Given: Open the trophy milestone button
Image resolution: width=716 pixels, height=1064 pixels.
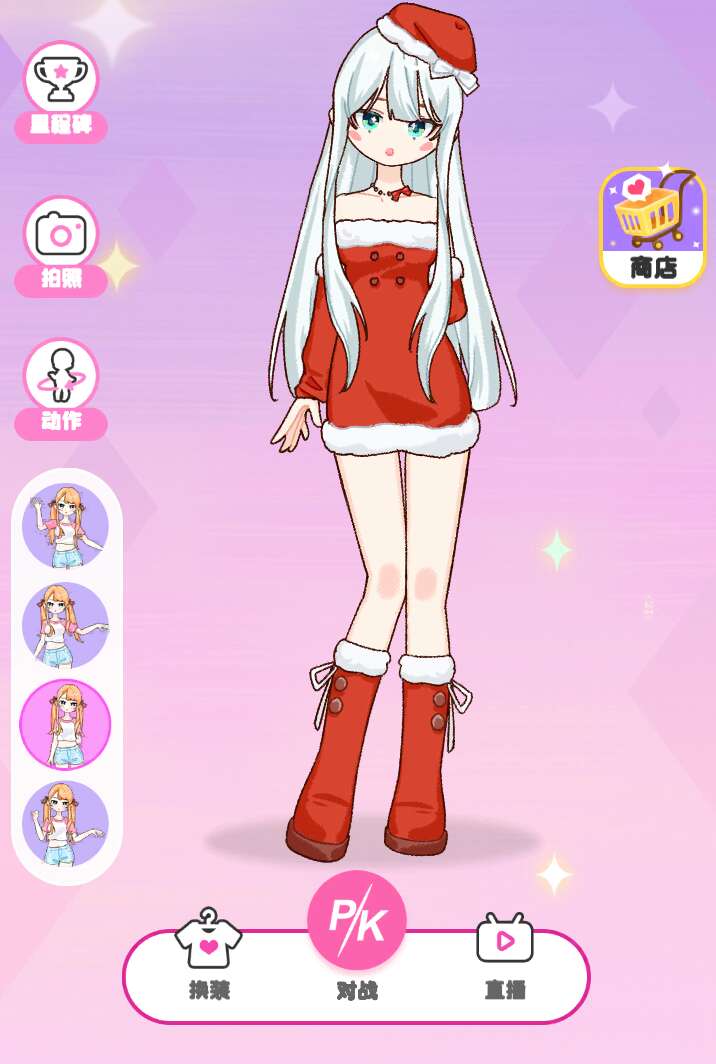Looking at the screenshot, I should tap(61, 81).
